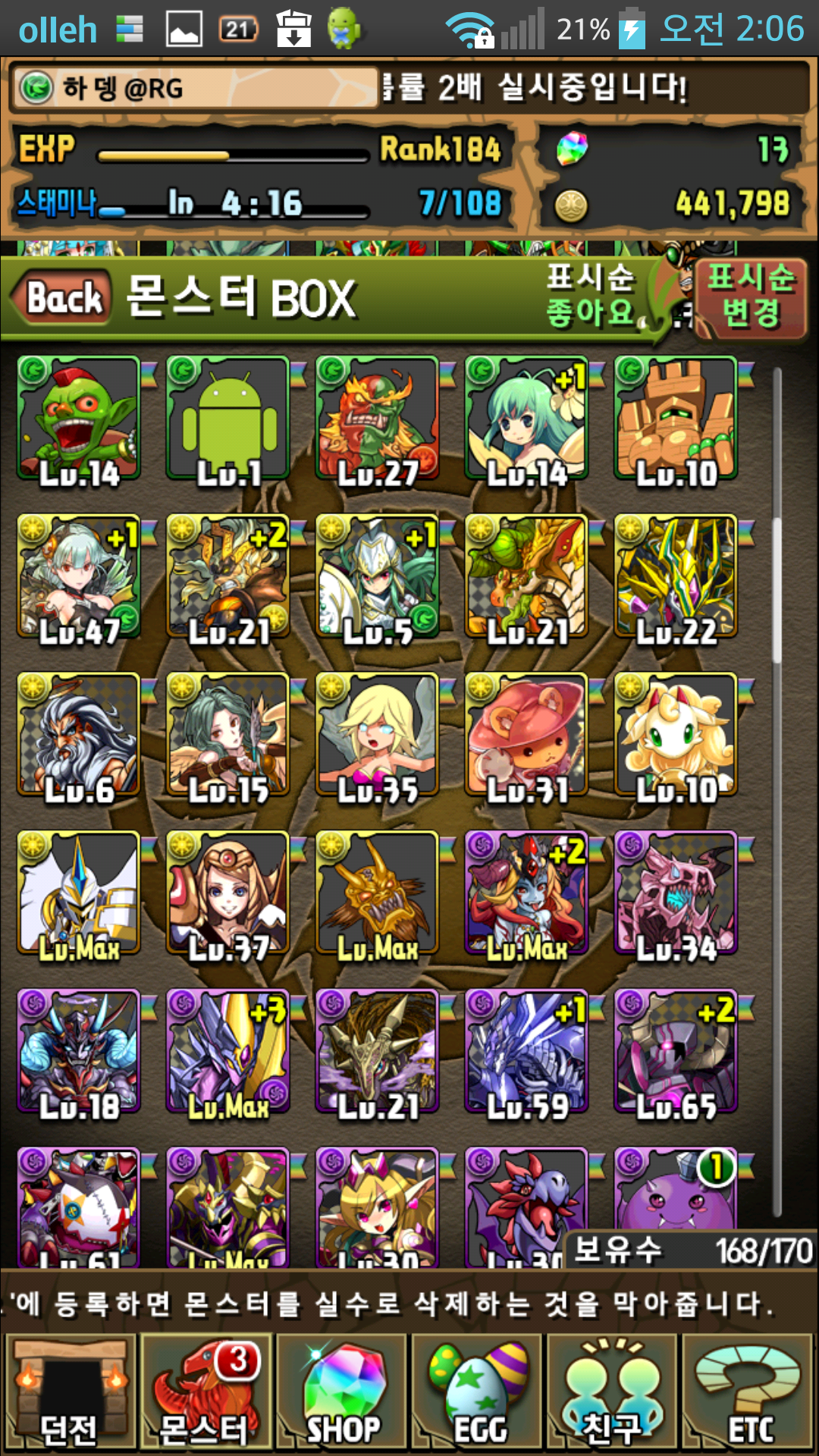The width and height of the screenshot is (819, 1456).
Task: Choose the Lv.47 monster with +1
Action: (79, 577)
